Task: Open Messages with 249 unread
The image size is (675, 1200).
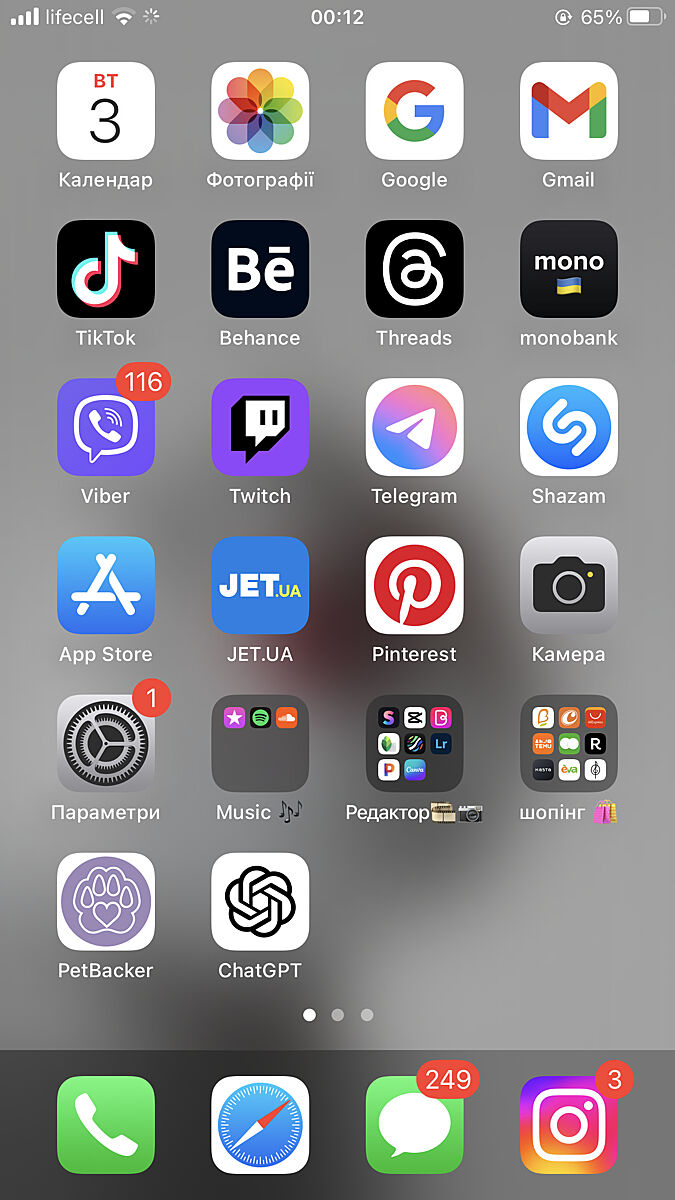Action: click(x=414, y=1124)
